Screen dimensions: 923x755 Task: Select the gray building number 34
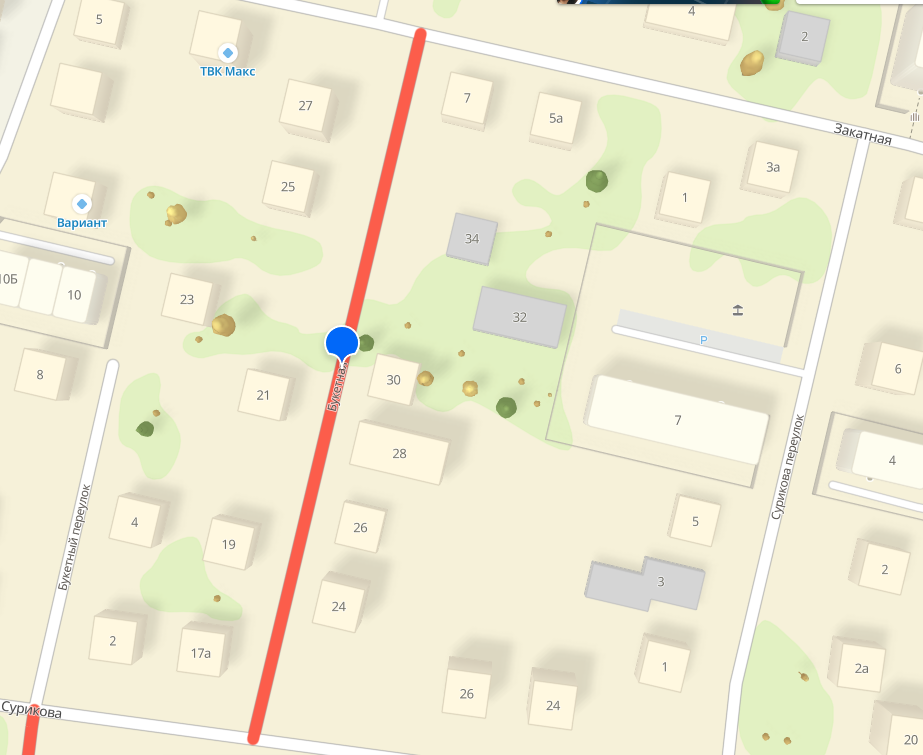472,238
